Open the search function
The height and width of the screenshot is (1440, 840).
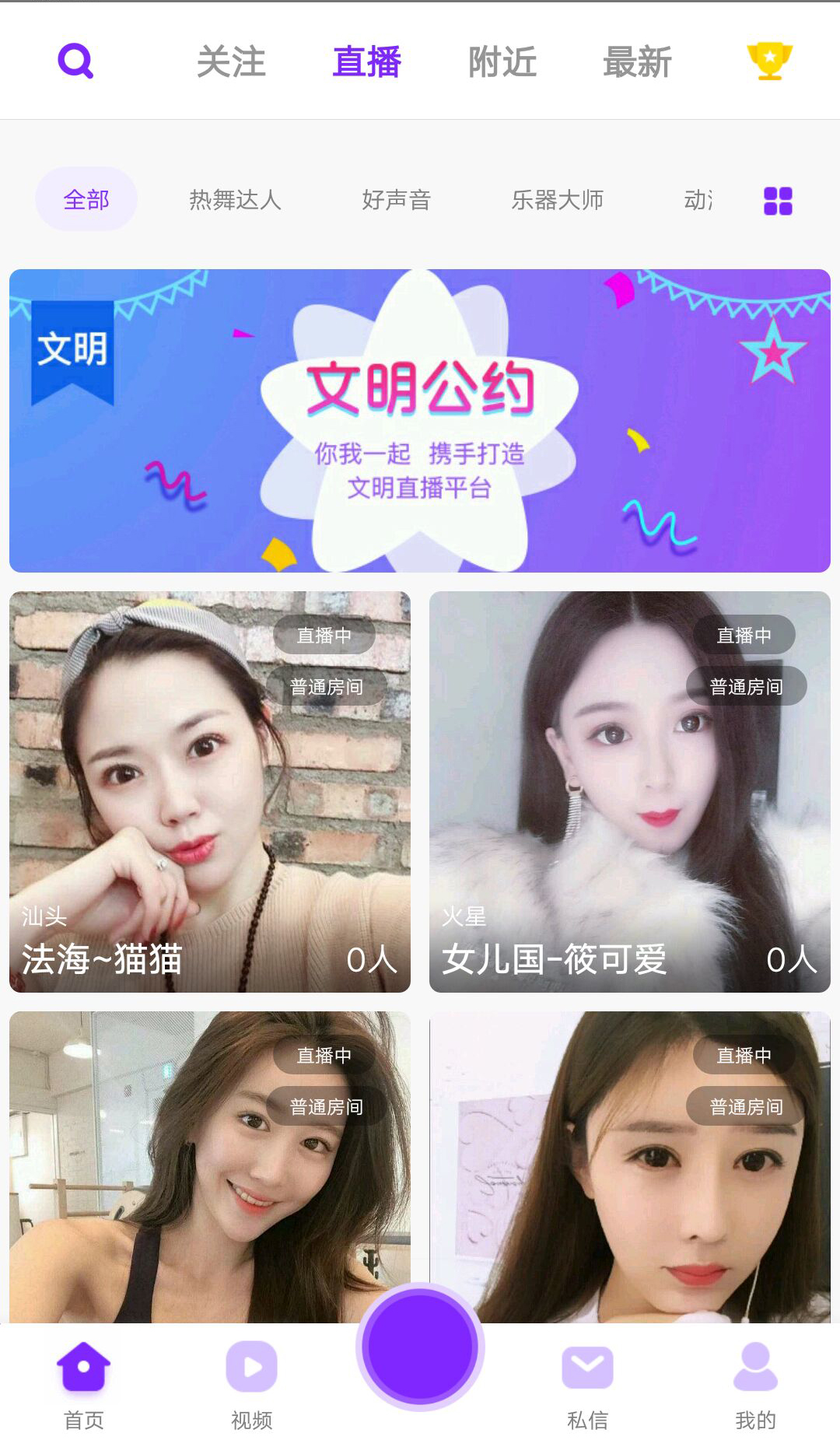(x=75, y=61)
